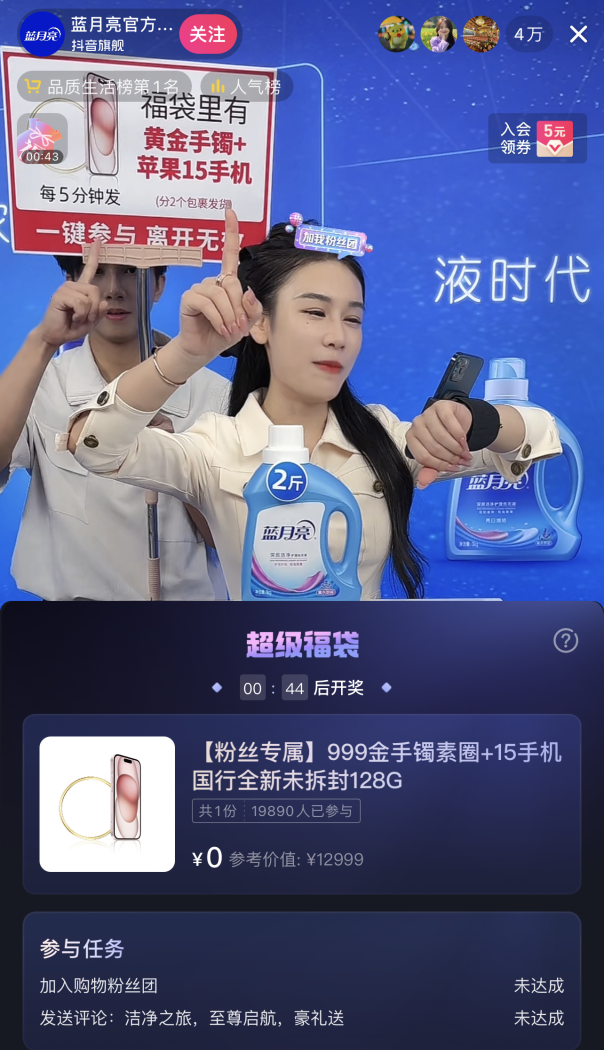
Task: Open the 人气榜 popularity chip
Action: [x=246, y=87]
